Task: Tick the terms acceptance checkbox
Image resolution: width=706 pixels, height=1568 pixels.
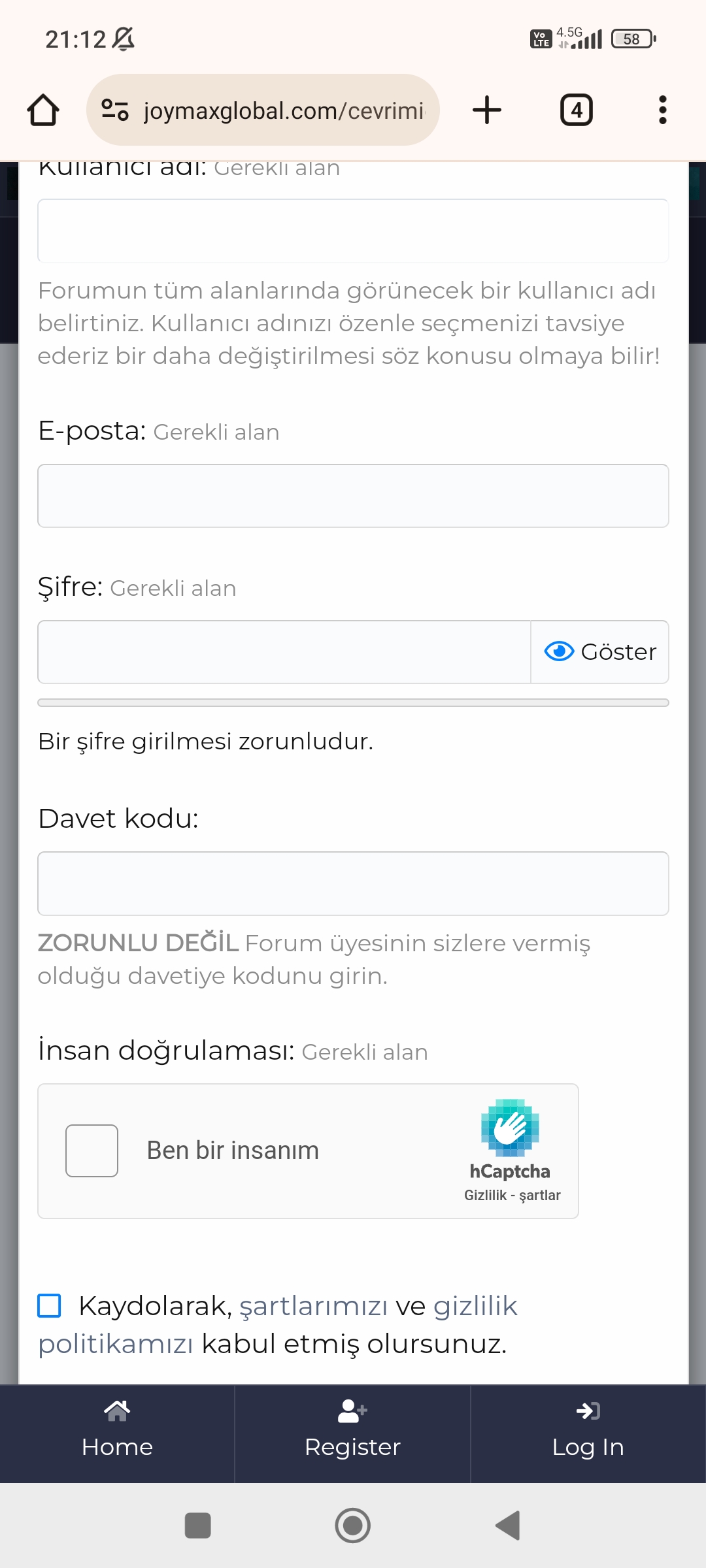Action: coord(49,1306)
